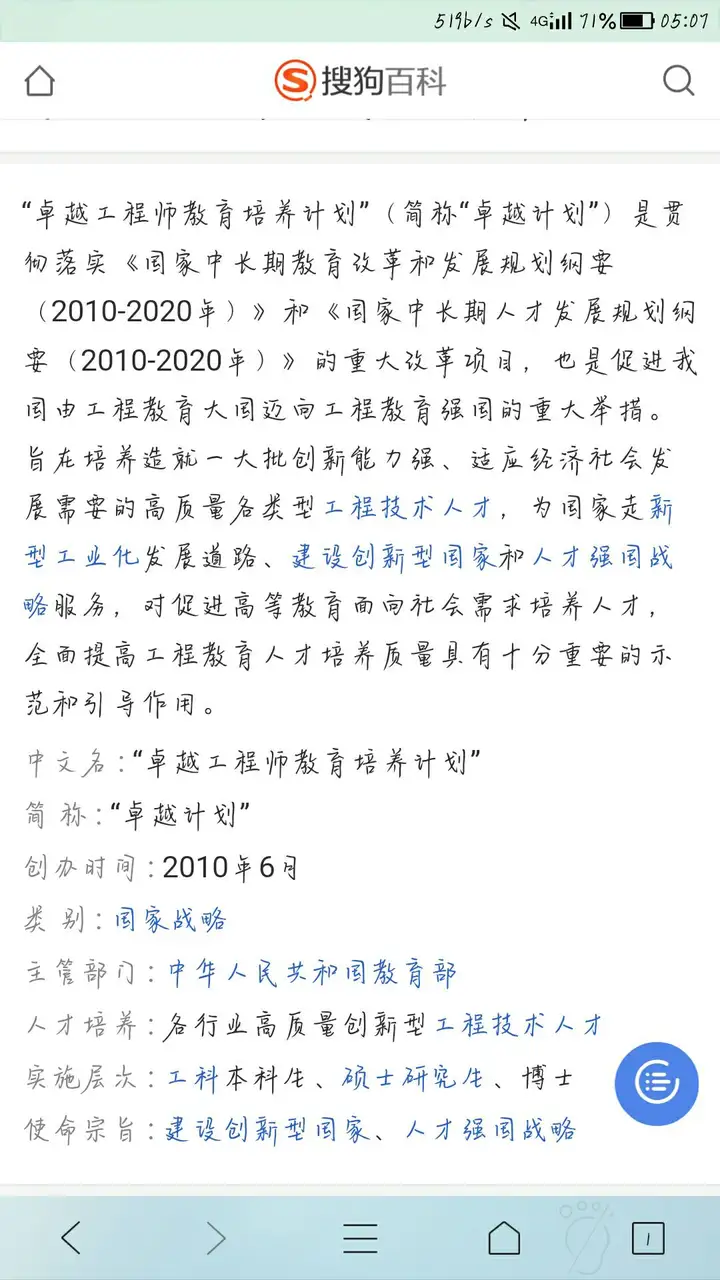Open the tabs switcher showing 1
This screenshot has width=720, height=1280.
648,1239
